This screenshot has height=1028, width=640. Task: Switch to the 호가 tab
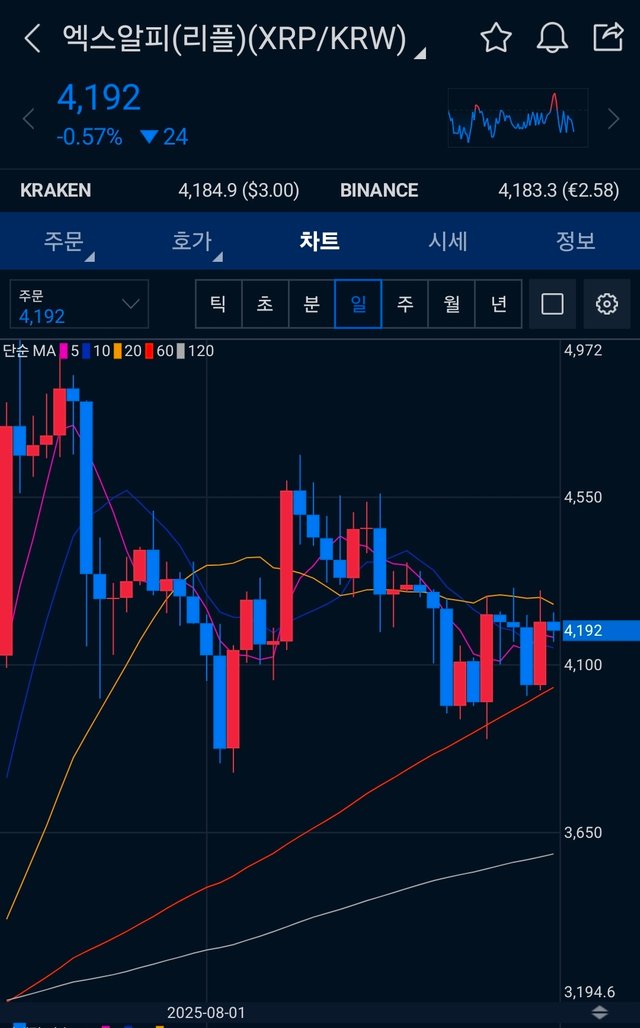coord(192,241)
